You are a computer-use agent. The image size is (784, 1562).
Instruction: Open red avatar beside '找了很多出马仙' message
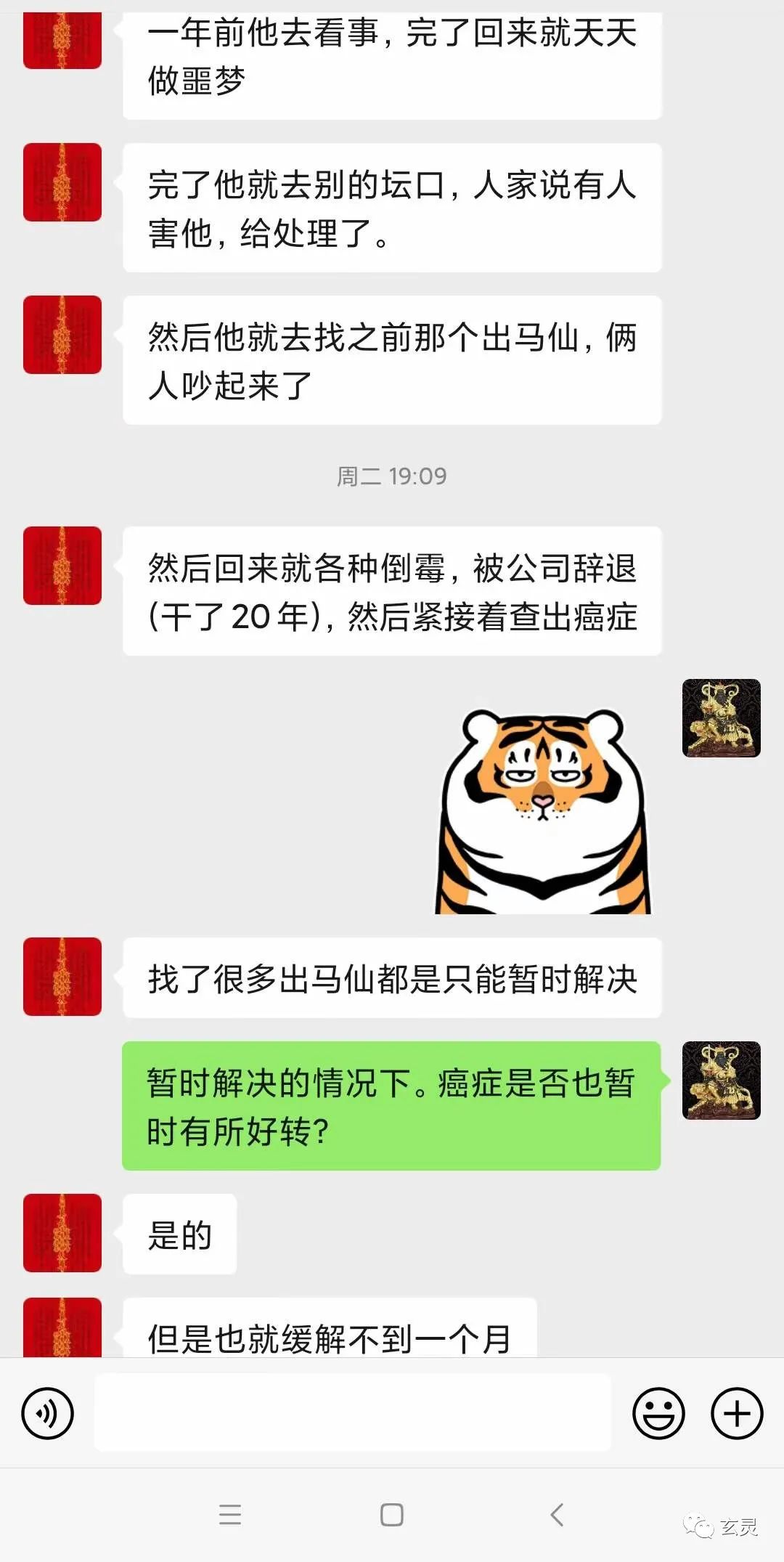(62, 977)
